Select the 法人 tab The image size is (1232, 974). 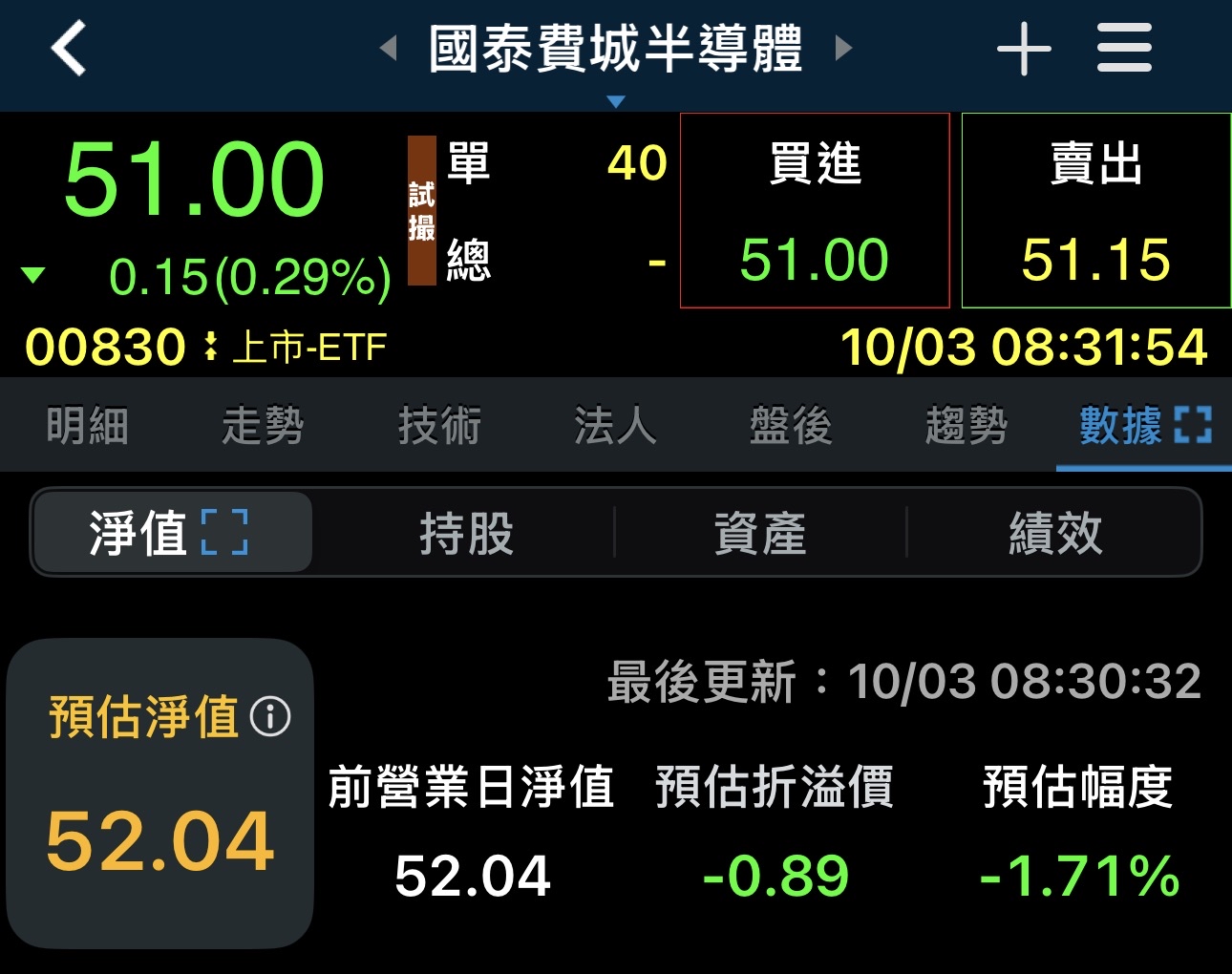[615, 426]
